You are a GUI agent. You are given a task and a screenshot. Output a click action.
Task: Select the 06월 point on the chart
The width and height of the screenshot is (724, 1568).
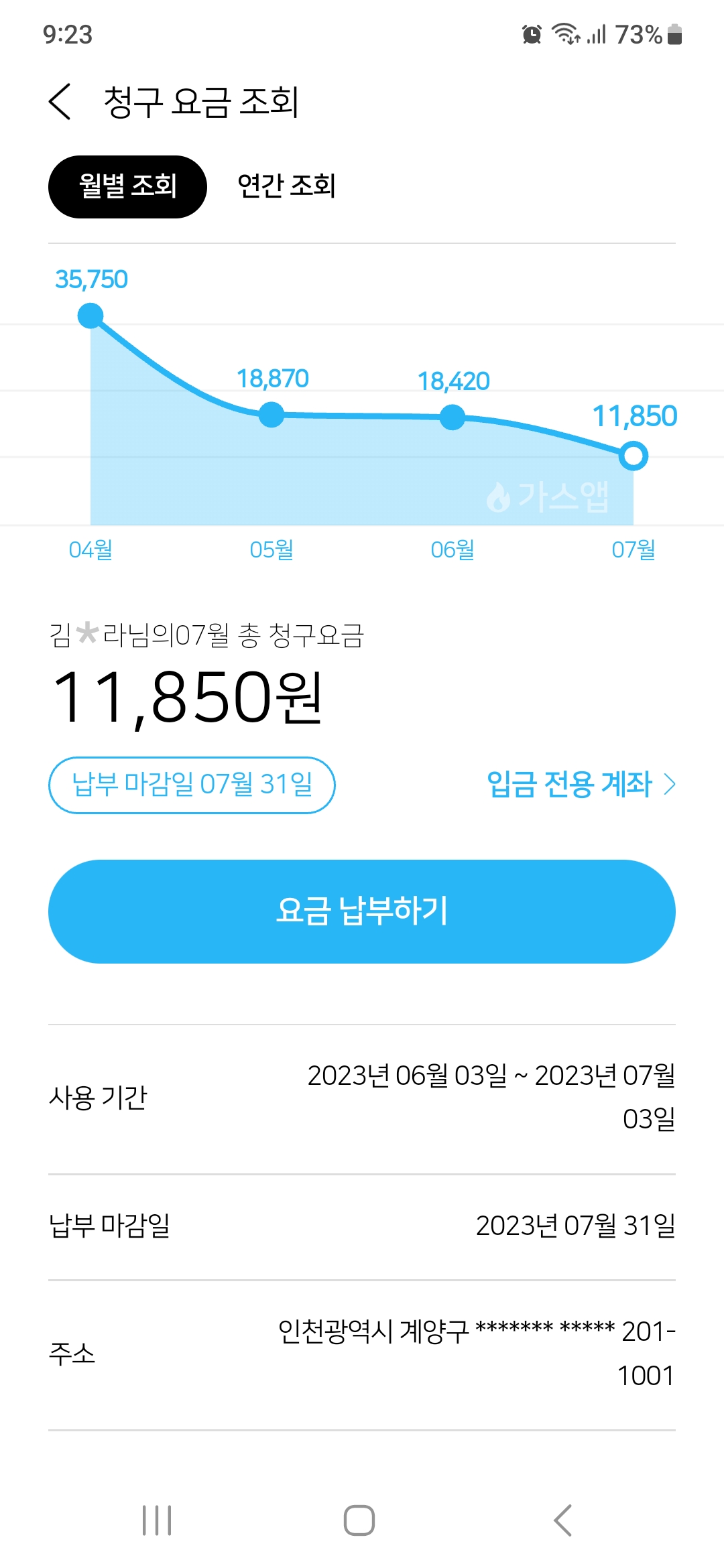[x=452, y=417]
